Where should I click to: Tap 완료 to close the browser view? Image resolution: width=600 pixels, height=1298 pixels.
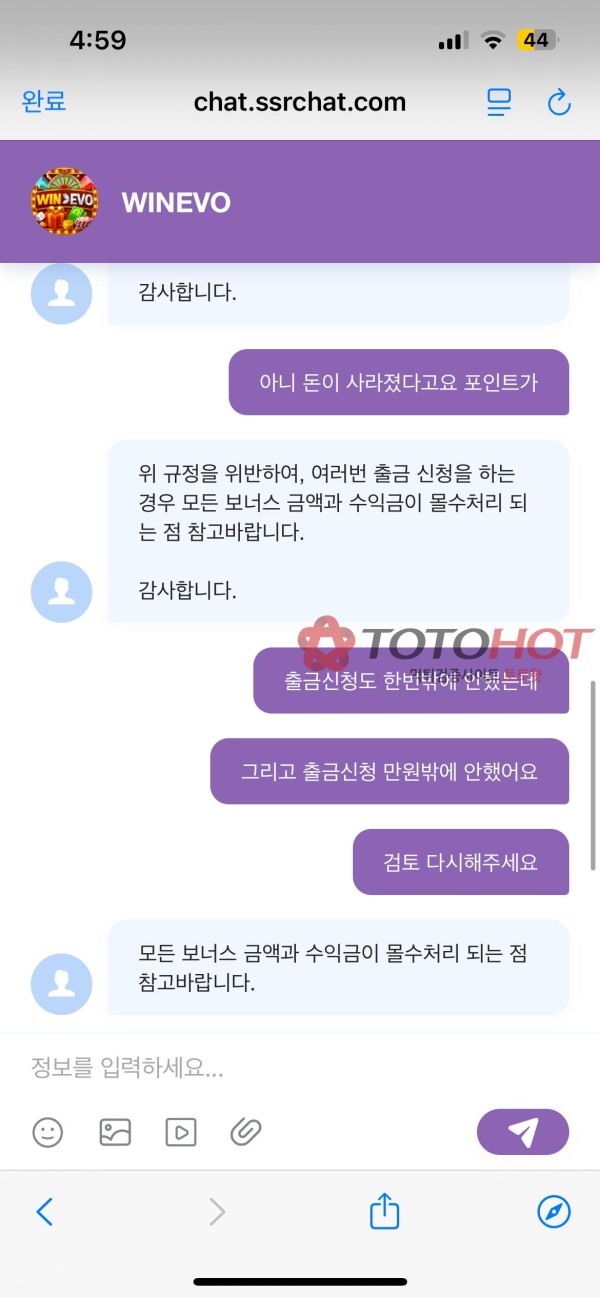pos(44,101)
